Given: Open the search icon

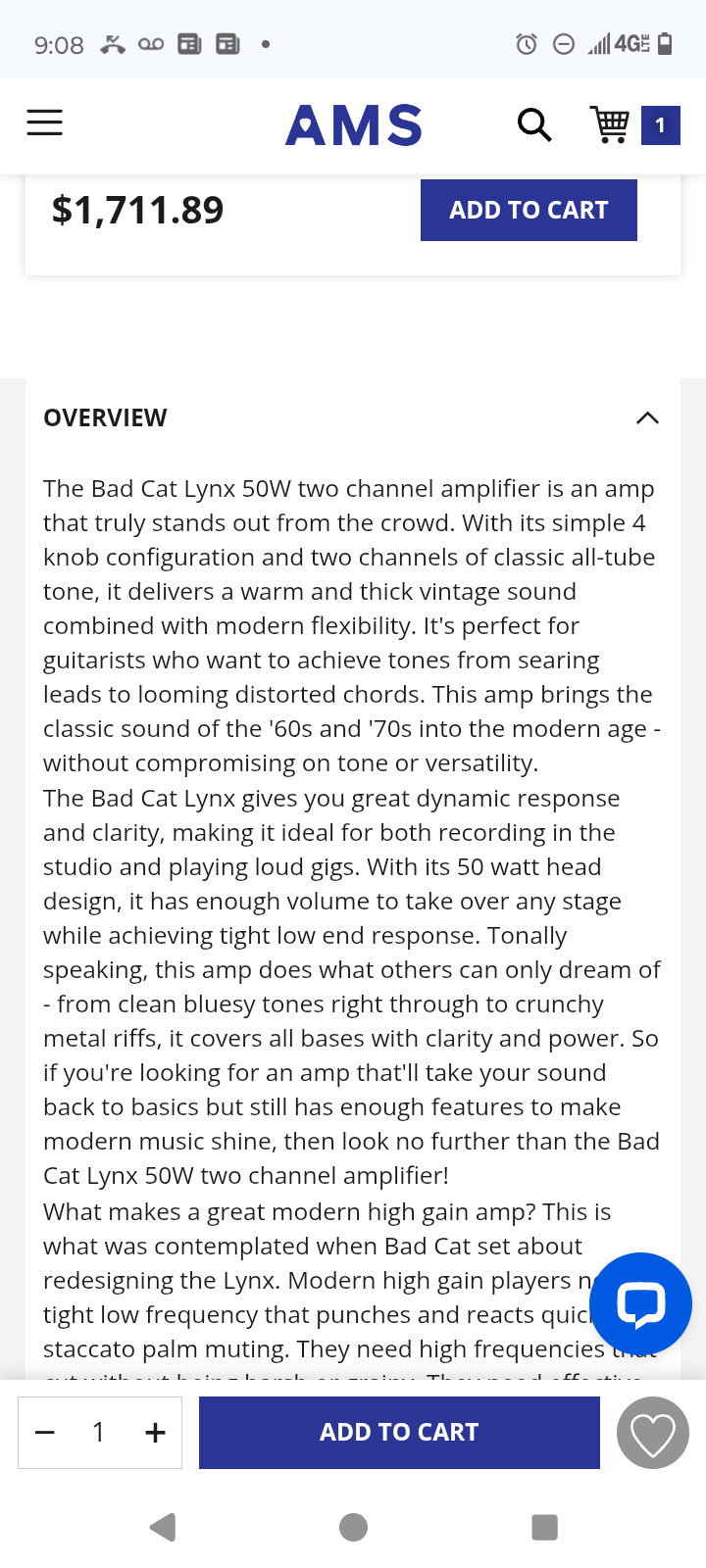Looking at the screenshot, I should pos(534,125).
